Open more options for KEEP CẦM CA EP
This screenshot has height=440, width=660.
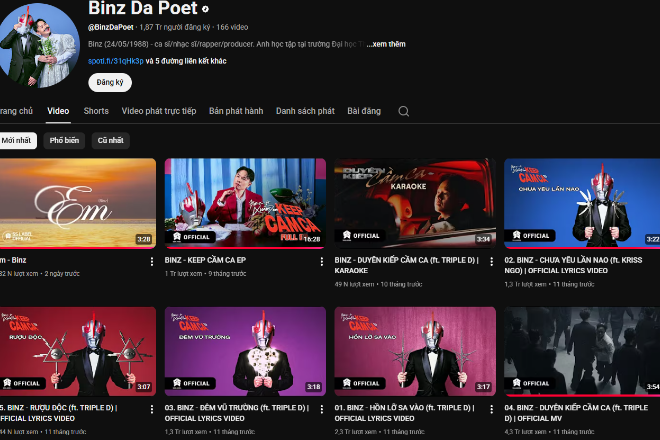pos(322,261)
